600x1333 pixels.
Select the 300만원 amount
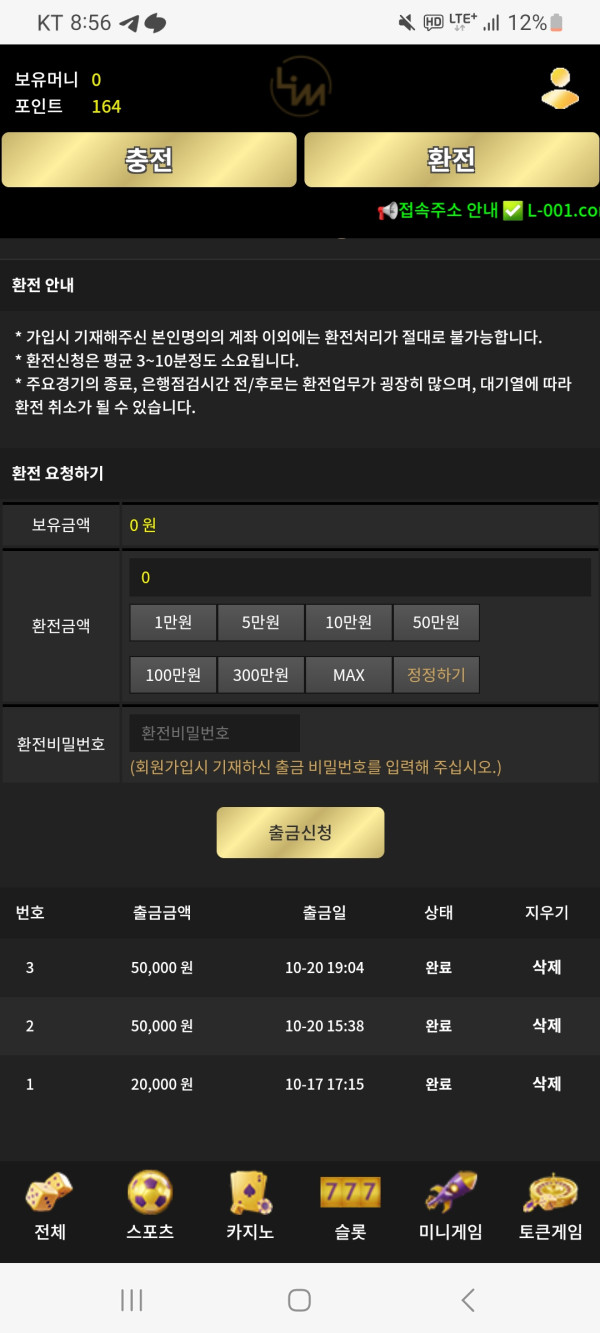261,675
